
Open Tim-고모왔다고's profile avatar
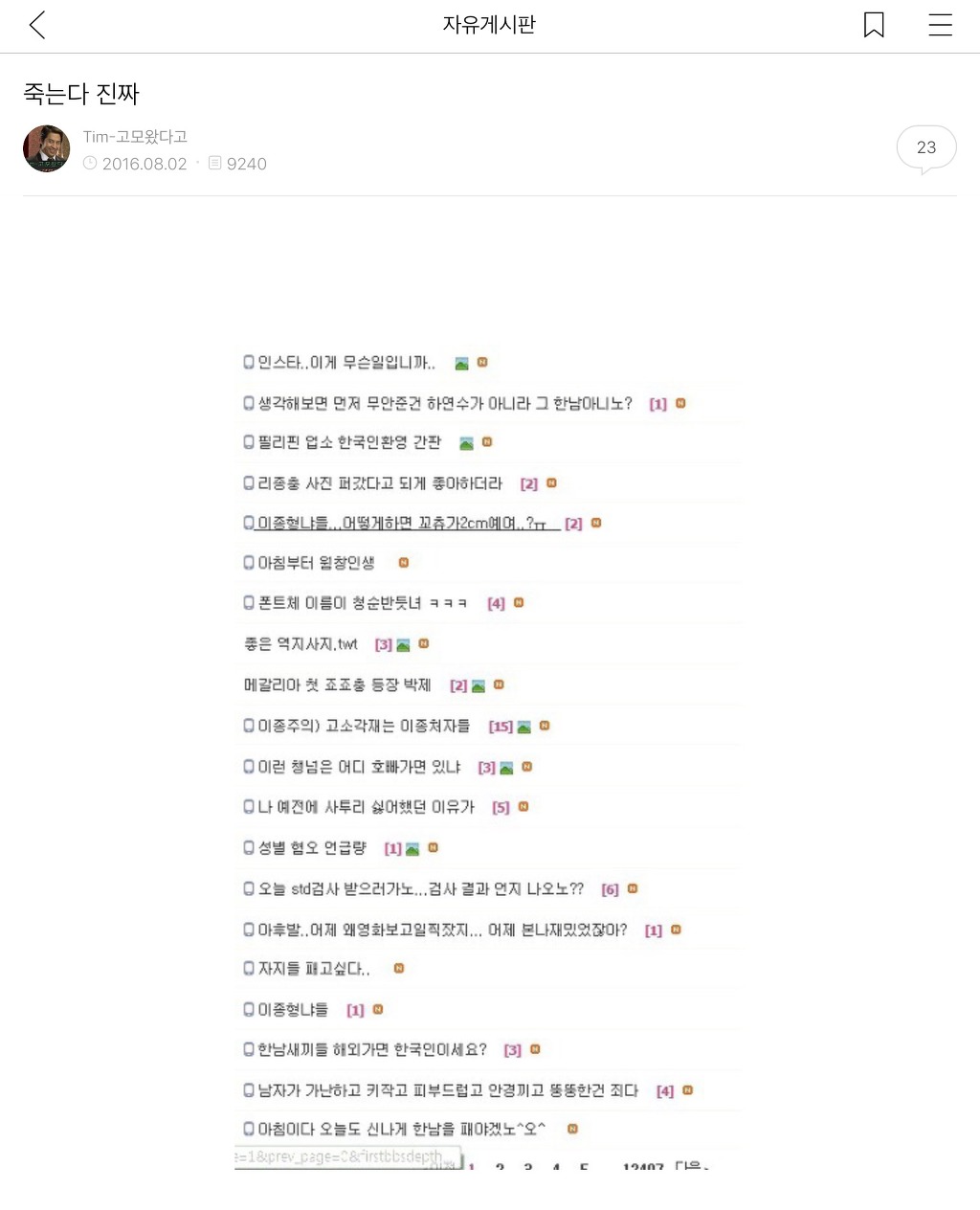click(x=46, y=148)
